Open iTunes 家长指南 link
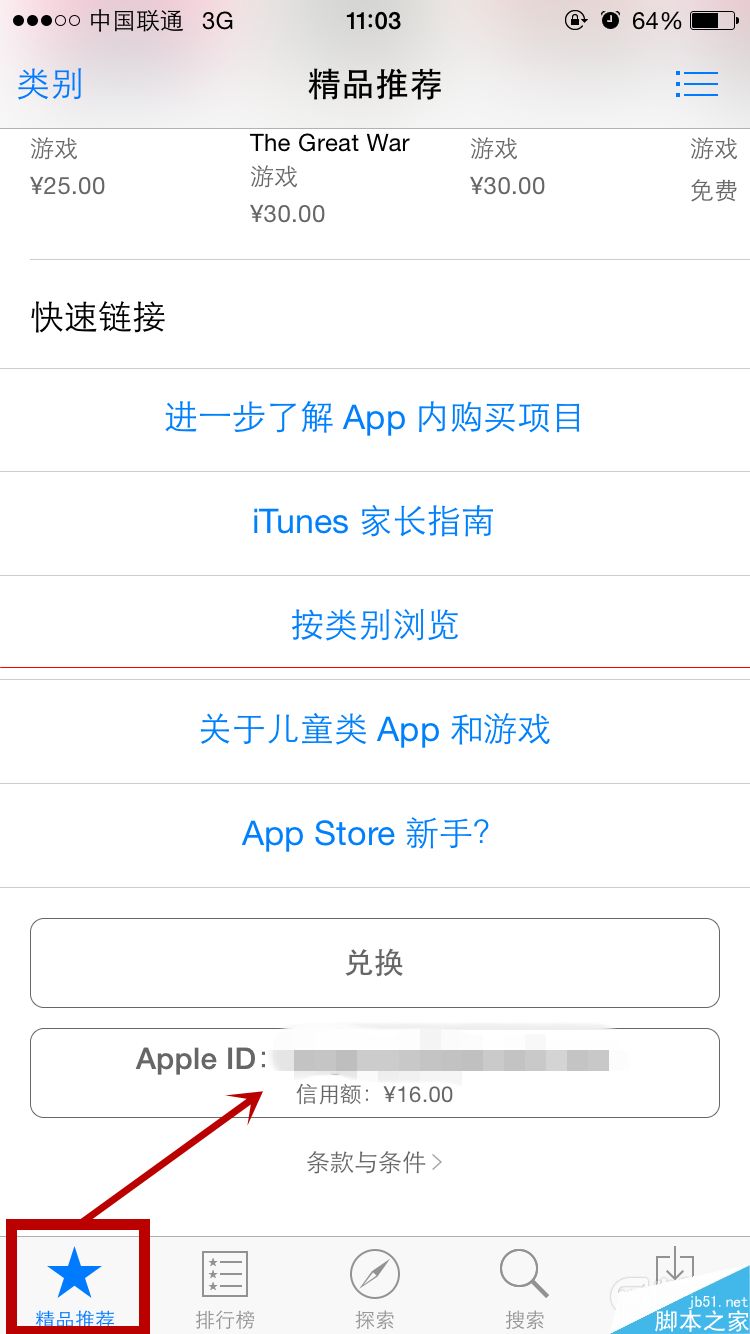 (374, 522)
